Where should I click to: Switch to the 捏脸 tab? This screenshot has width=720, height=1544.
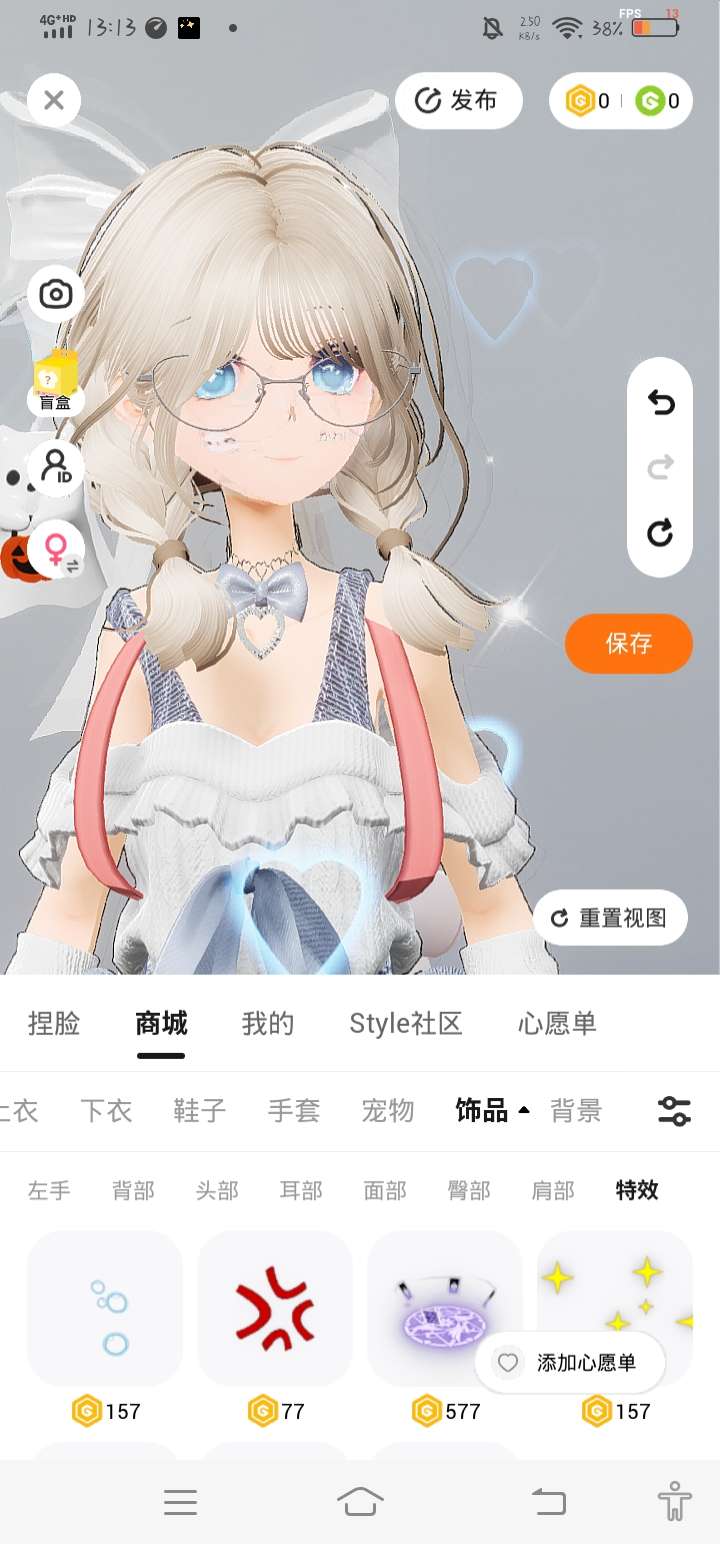(54, 1023)
